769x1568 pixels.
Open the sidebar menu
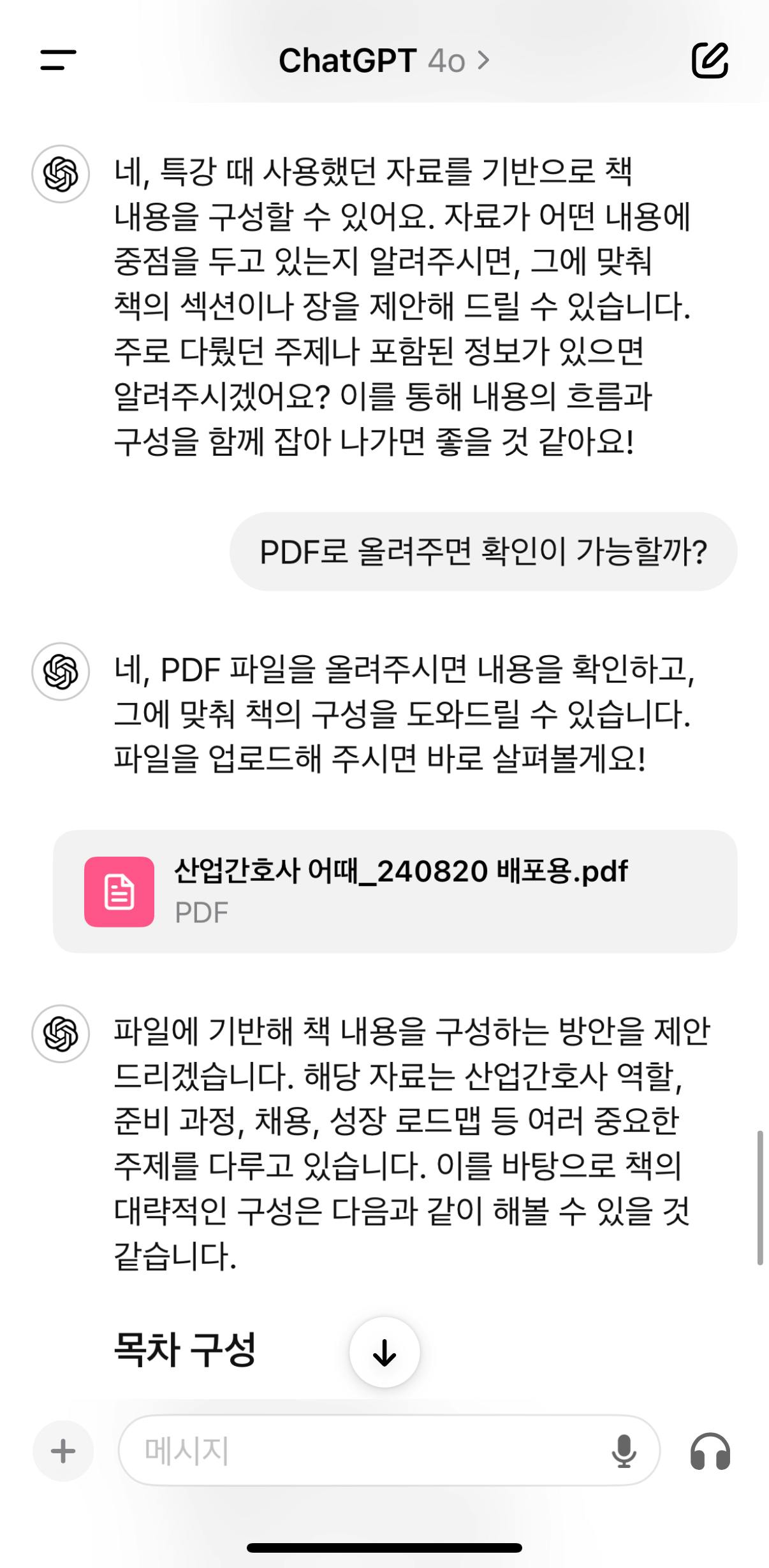[x=58, y=61]
